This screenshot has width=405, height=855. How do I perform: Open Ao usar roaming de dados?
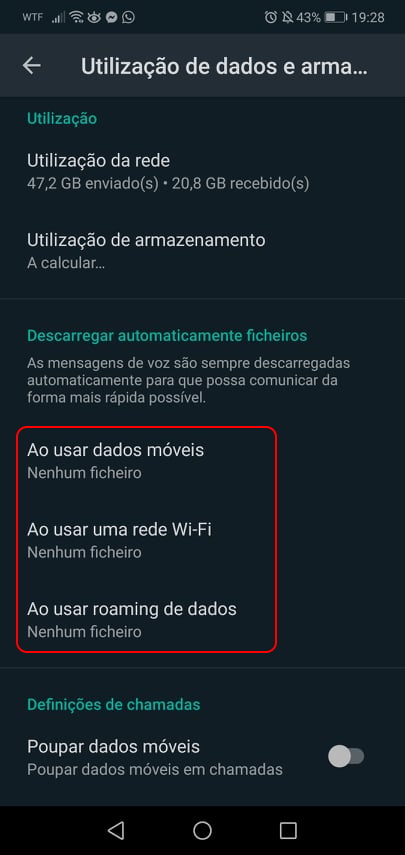(202, 619)
